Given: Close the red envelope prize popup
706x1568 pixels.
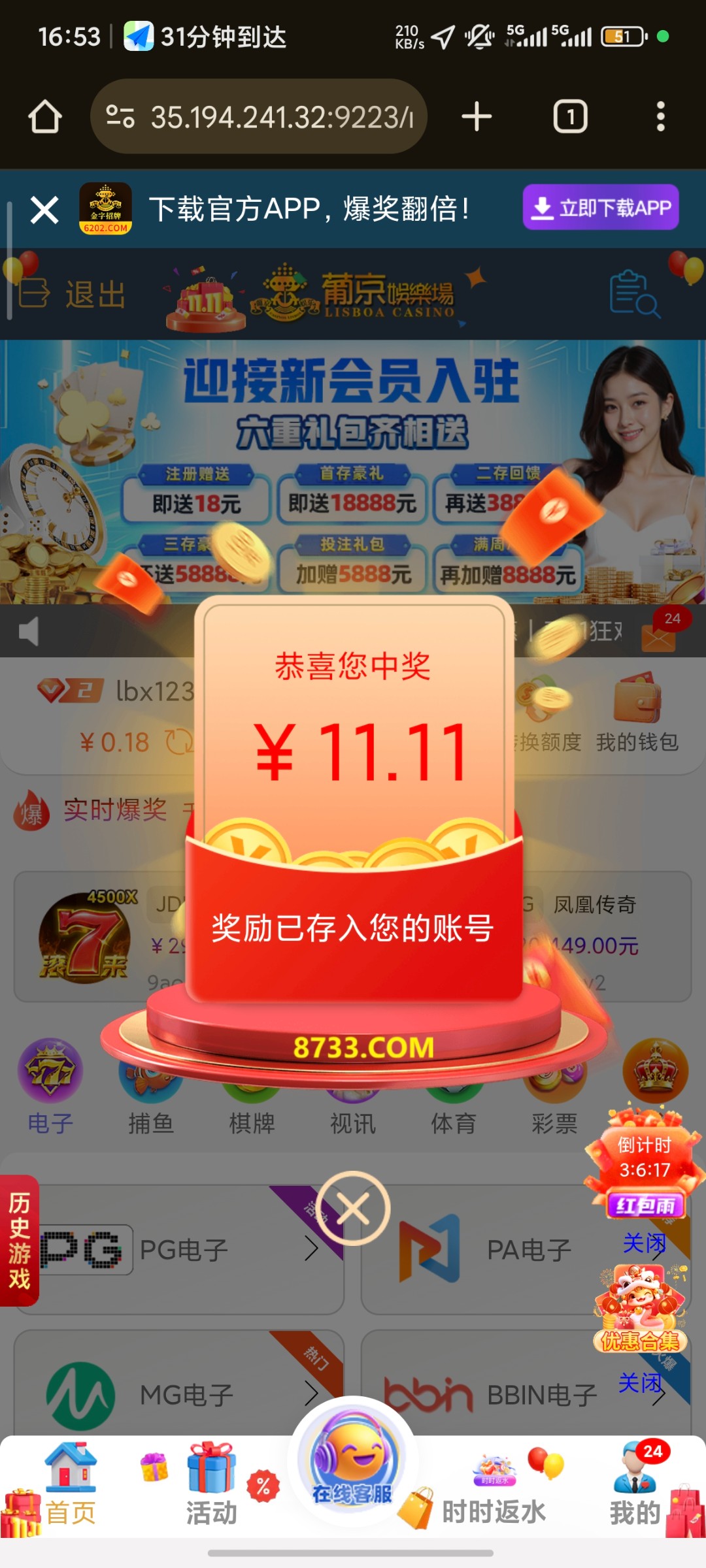Looking at the screenshot, I should pyautogui.click(x=354, y=1209).
